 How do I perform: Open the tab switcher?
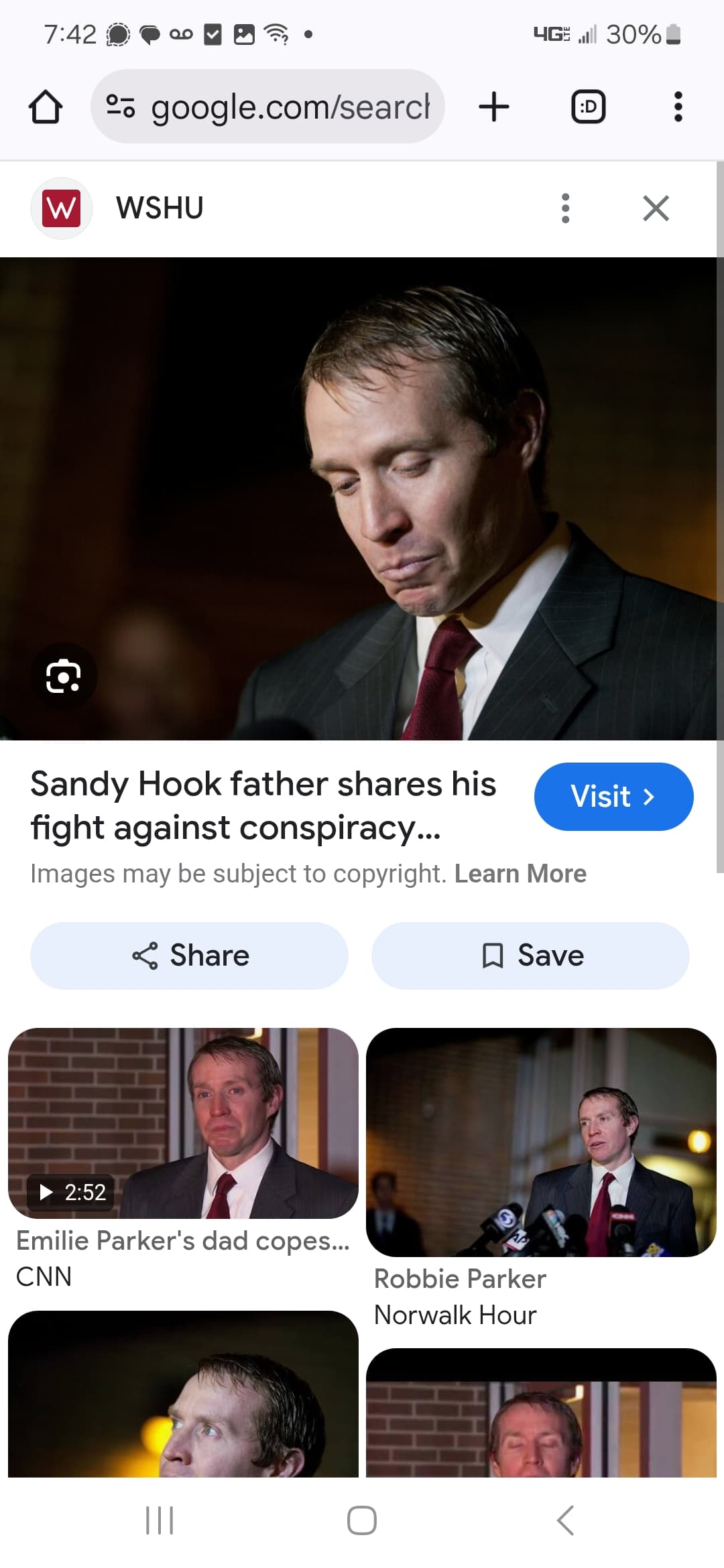pyautogui.click(x=588, y=107)
